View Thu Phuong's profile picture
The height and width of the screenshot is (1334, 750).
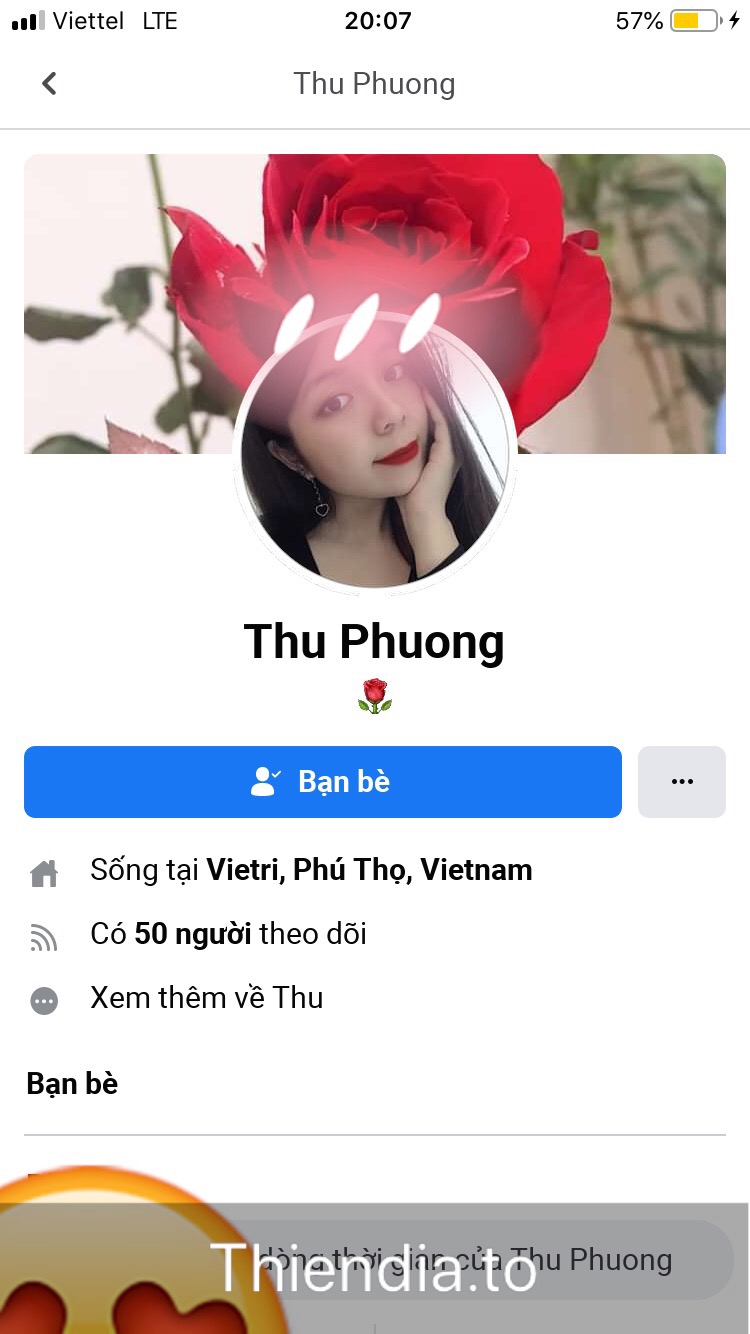point(374,450)
